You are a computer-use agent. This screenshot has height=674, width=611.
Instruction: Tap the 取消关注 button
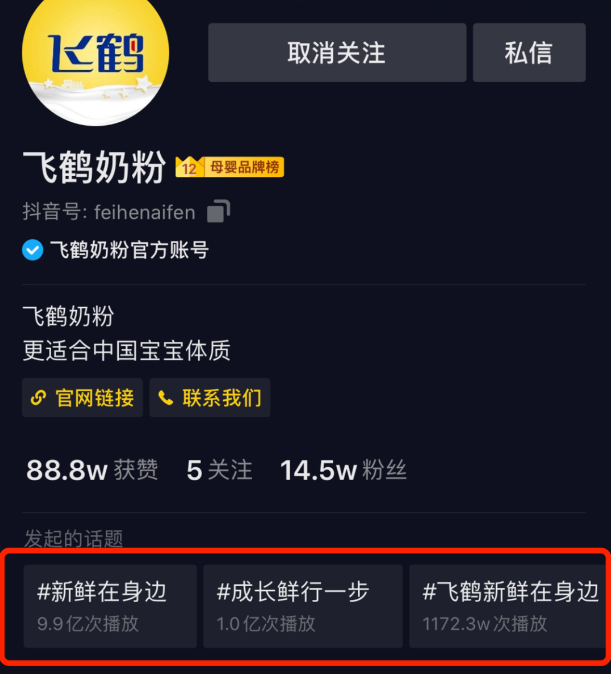click(x=337, y=53)
